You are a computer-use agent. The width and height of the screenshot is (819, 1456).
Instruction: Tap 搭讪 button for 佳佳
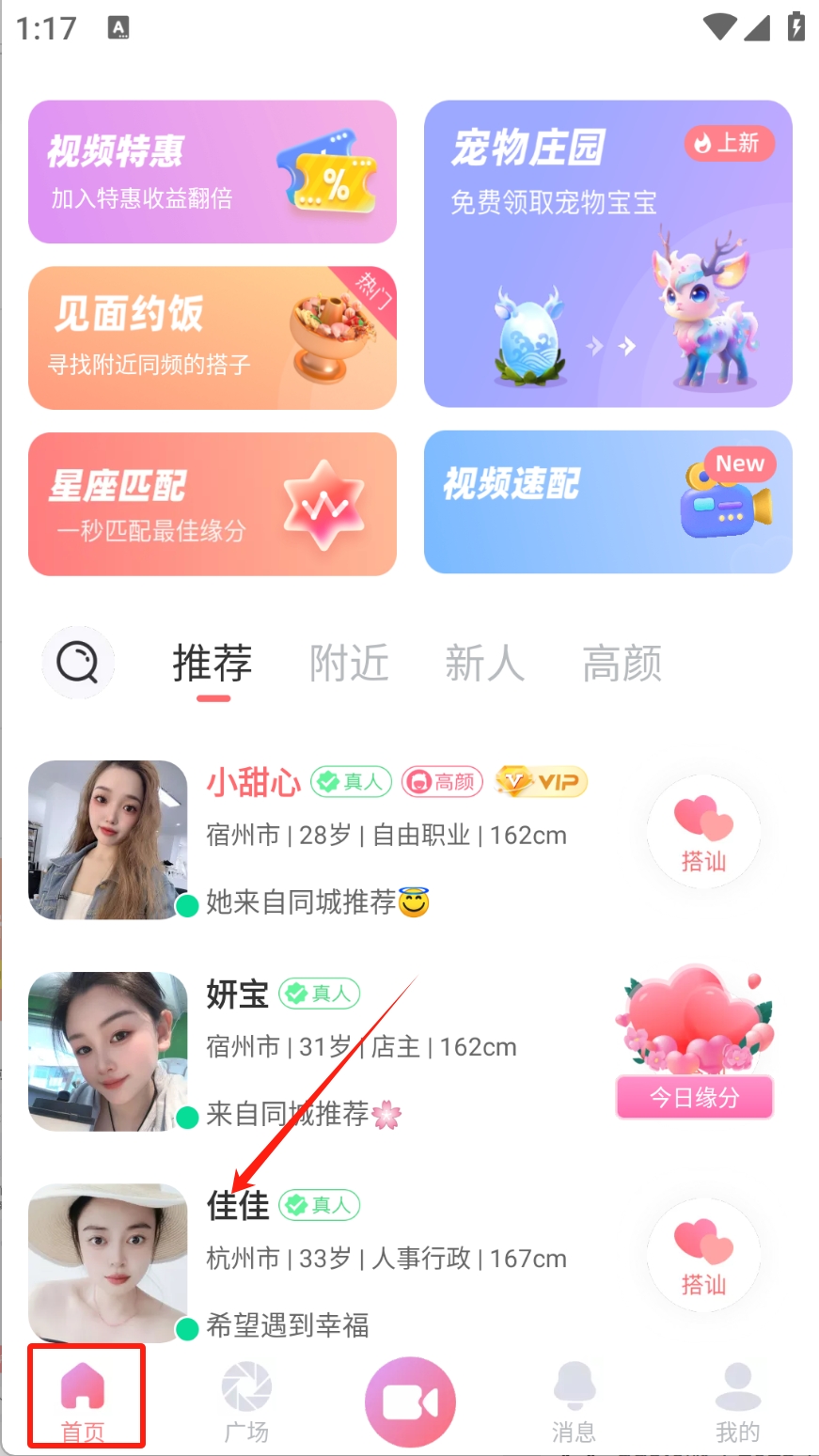click(702, 1256)
